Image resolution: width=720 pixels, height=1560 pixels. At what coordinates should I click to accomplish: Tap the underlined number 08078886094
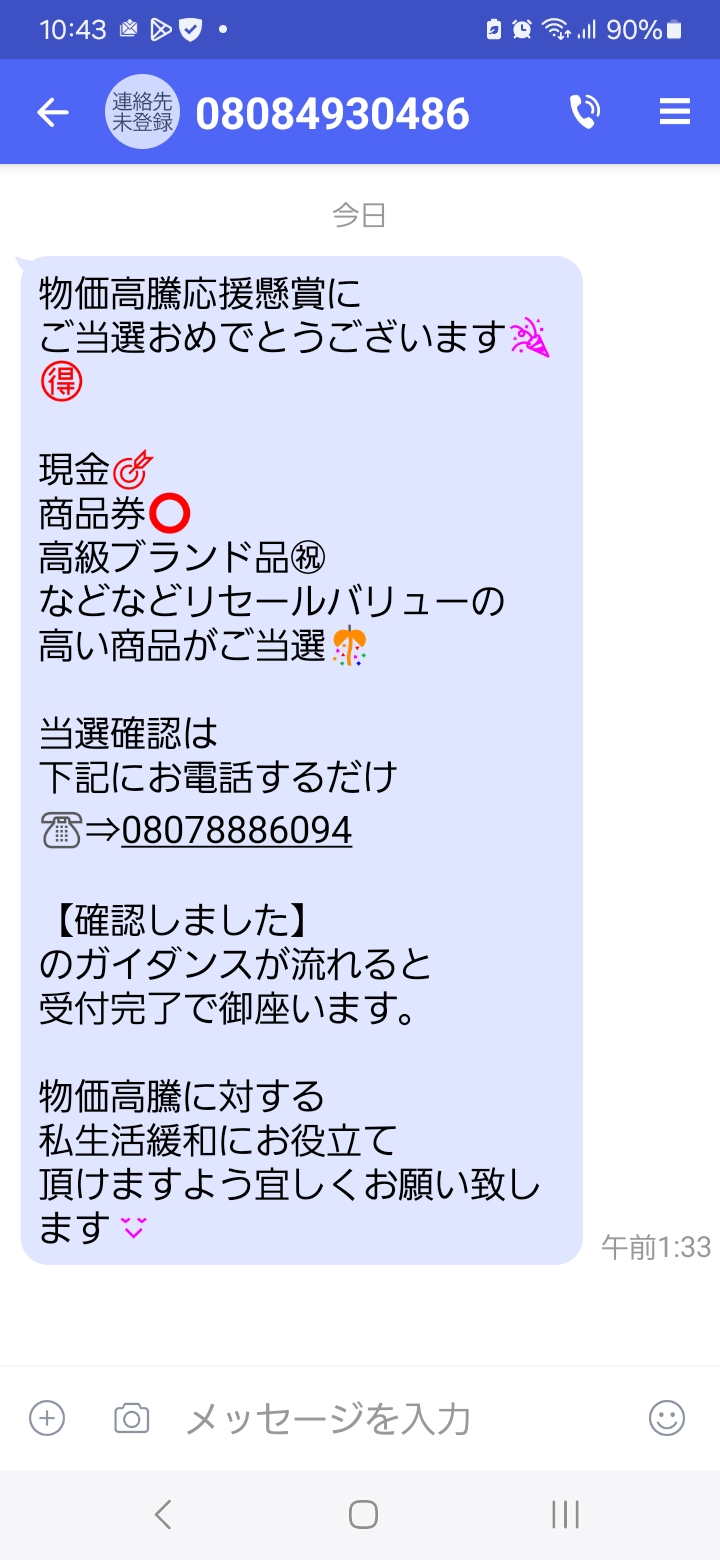[237, 830]
